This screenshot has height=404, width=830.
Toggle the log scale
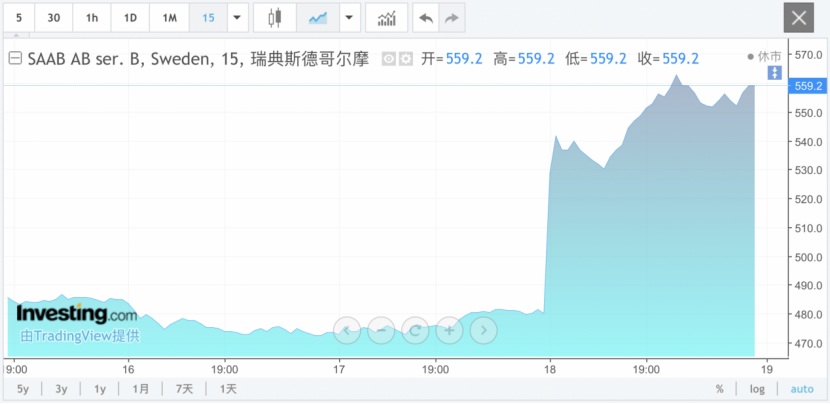coord(757,389)
